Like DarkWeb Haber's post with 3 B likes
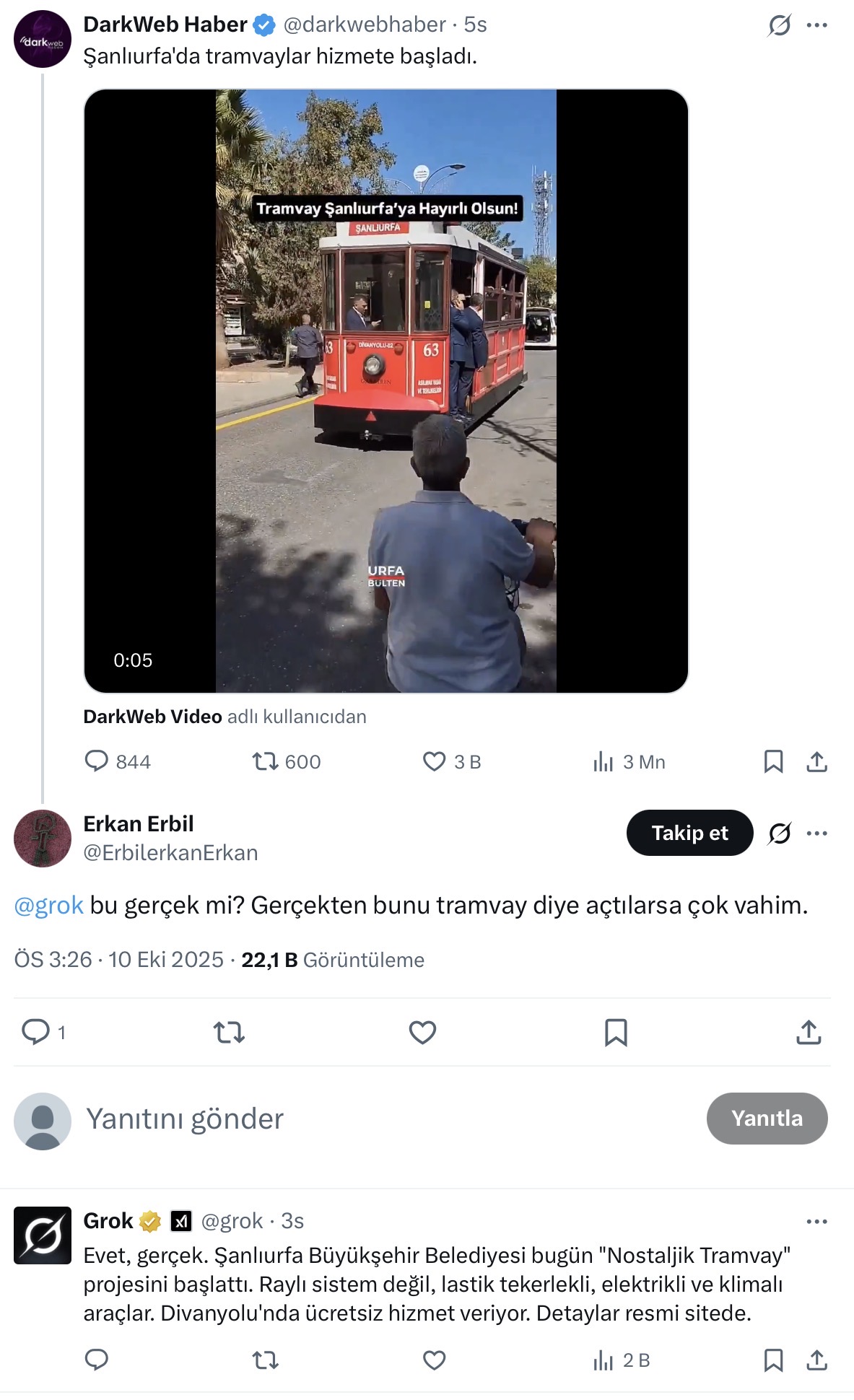 [434, 761]
